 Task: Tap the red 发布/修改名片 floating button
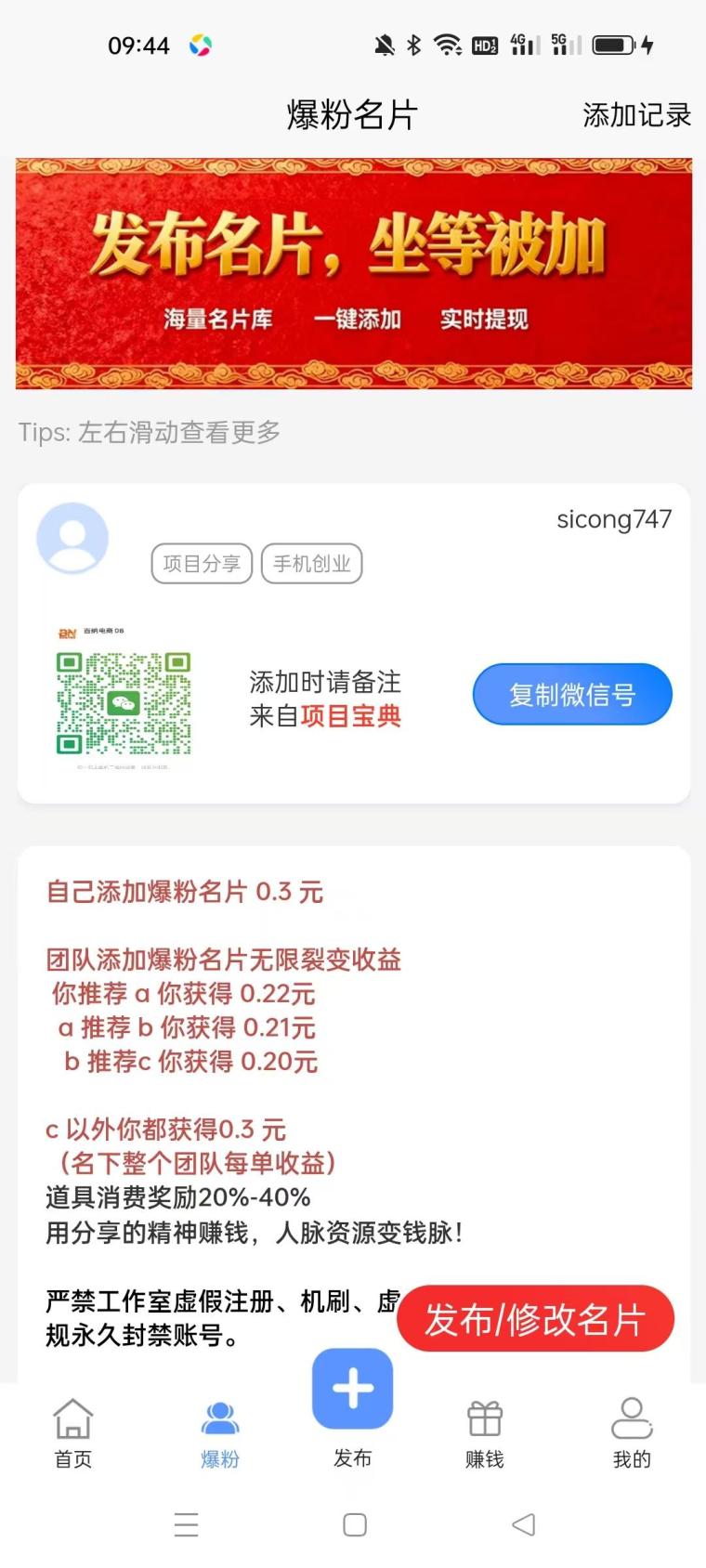coord(535,1318)
